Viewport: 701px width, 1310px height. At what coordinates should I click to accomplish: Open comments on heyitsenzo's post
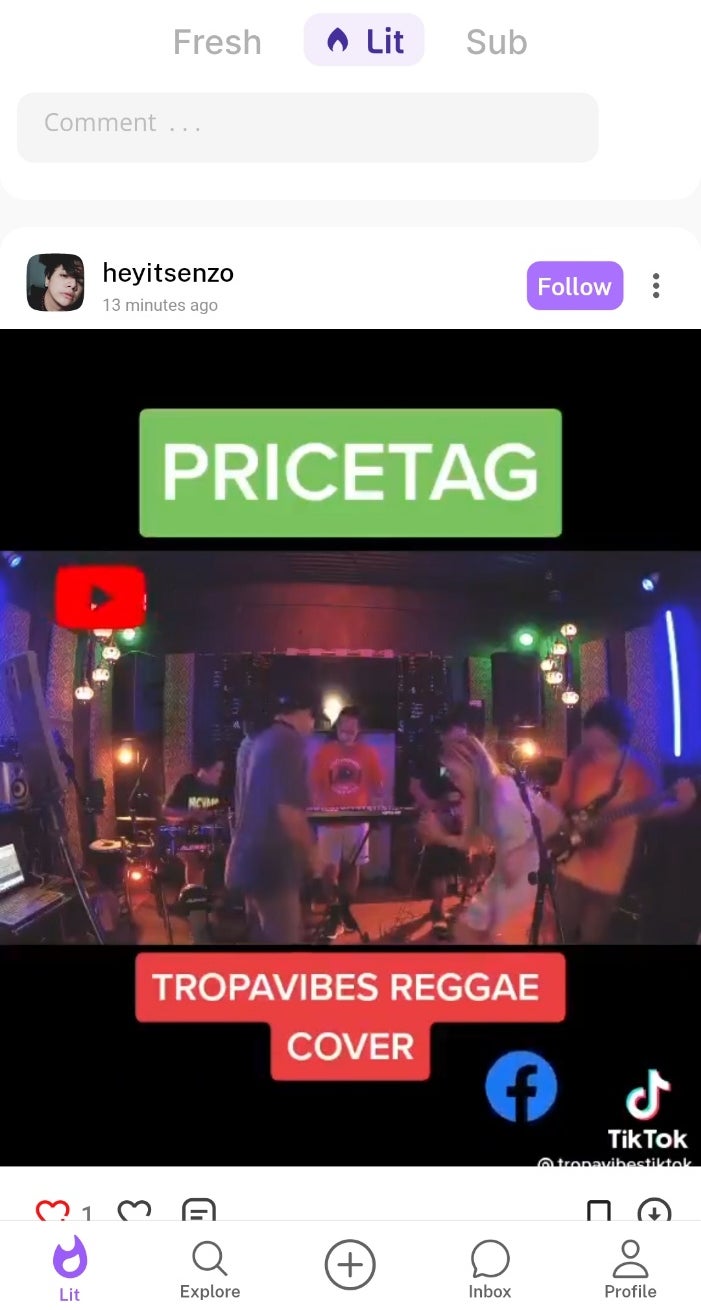pos(199,1212)
